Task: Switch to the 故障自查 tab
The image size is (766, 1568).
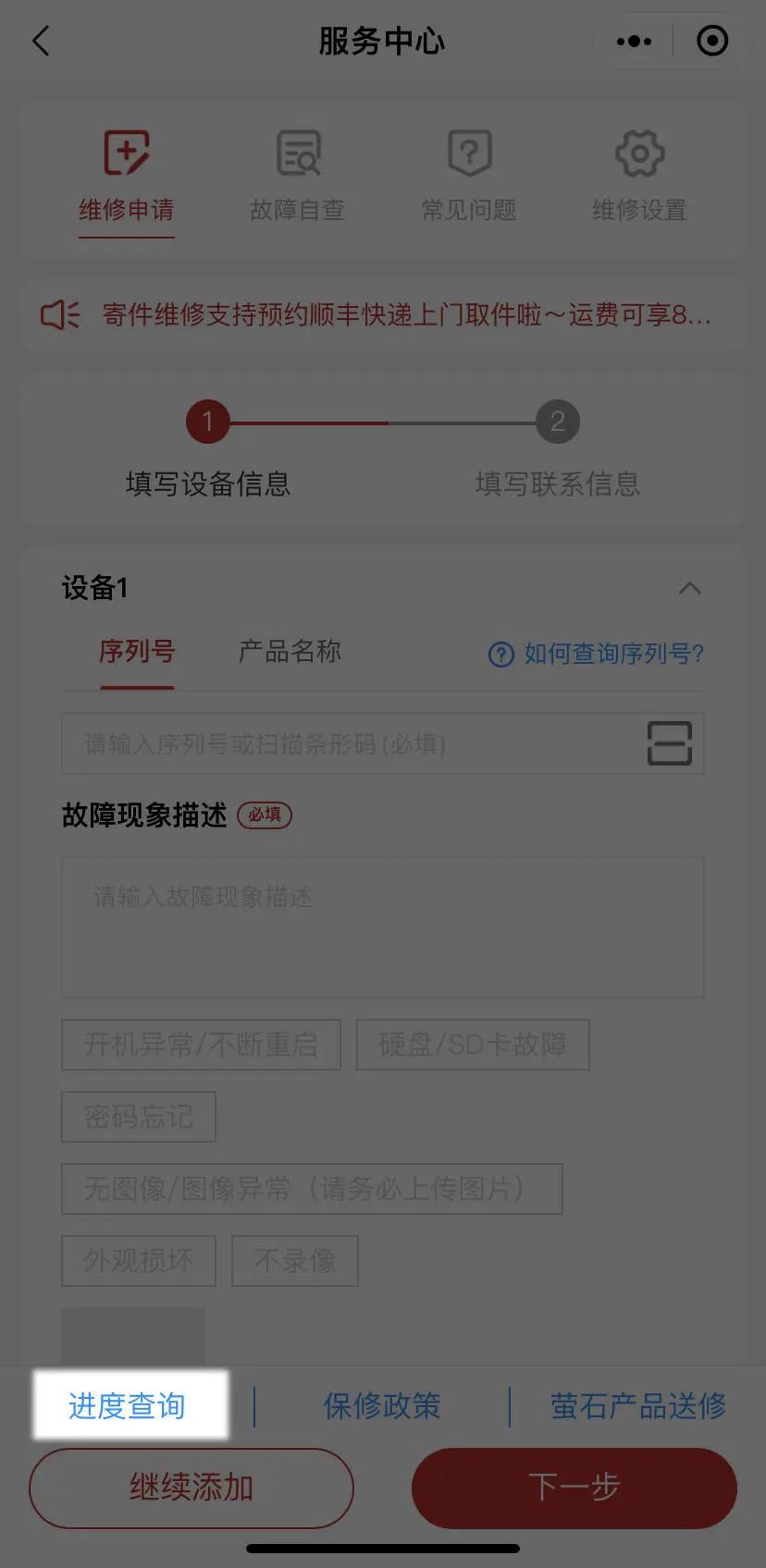Action: [x=297, y=177]
